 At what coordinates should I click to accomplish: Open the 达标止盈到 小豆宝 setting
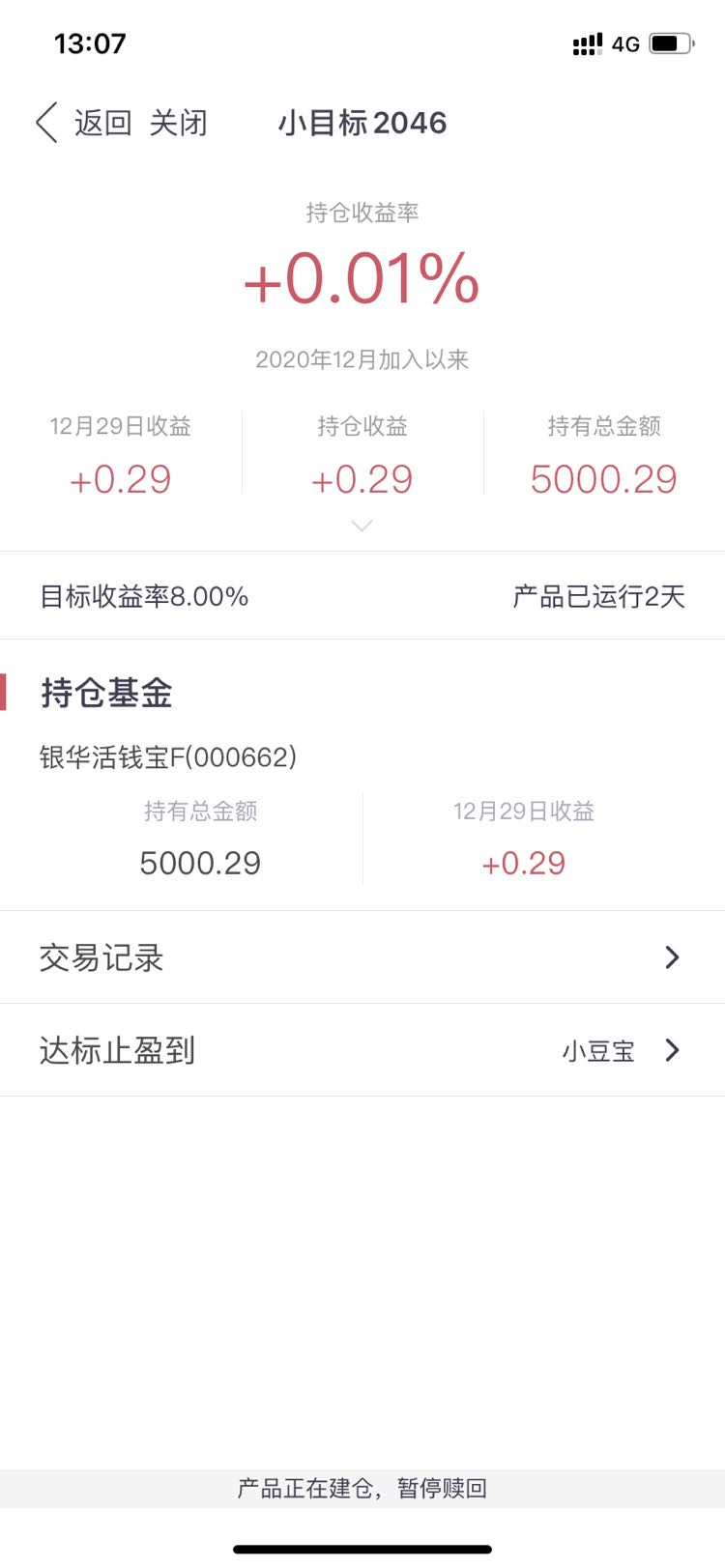coord(362,1050)
